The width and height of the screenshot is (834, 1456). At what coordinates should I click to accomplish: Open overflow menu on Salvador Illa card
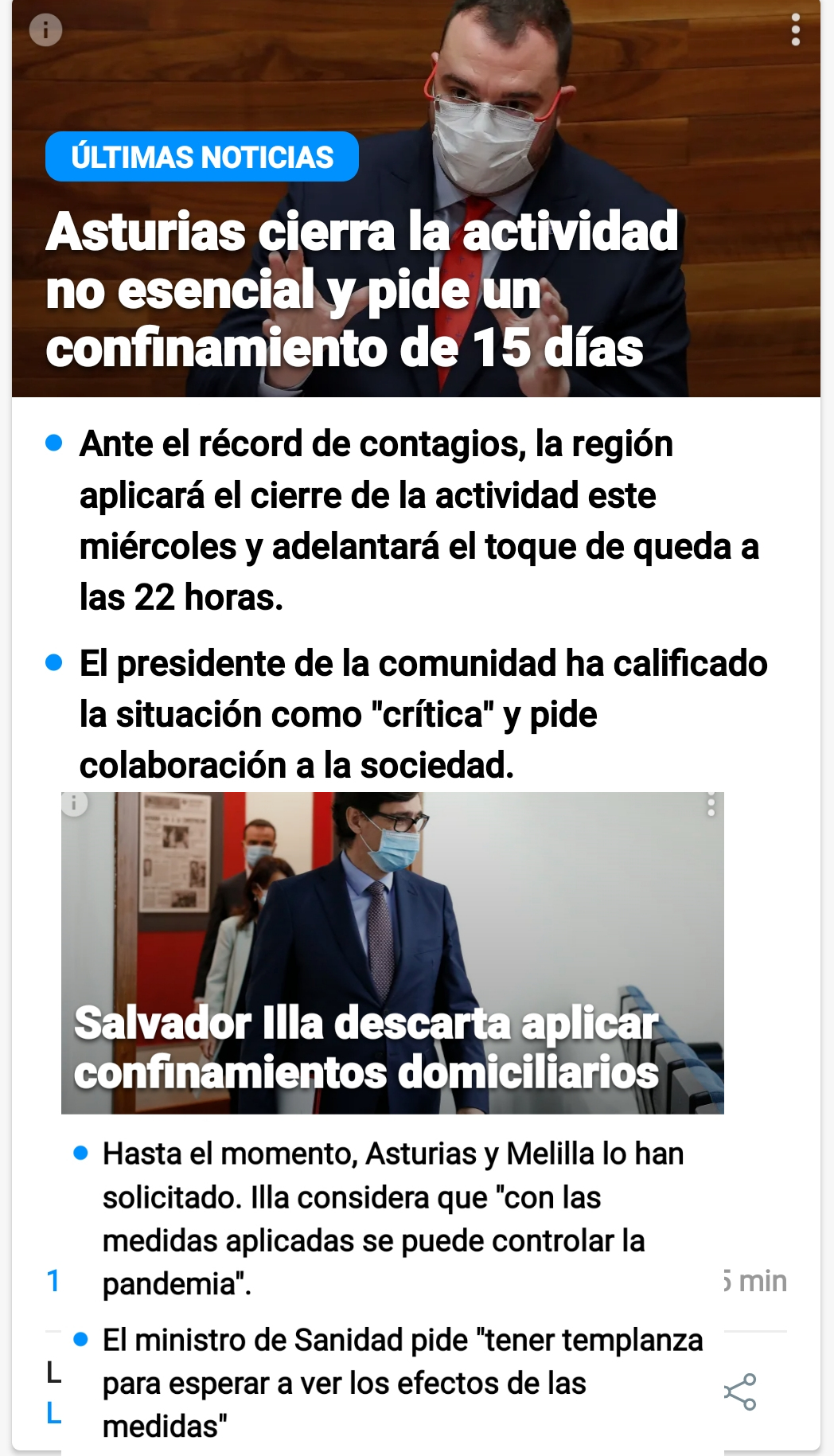click(711, 804)
